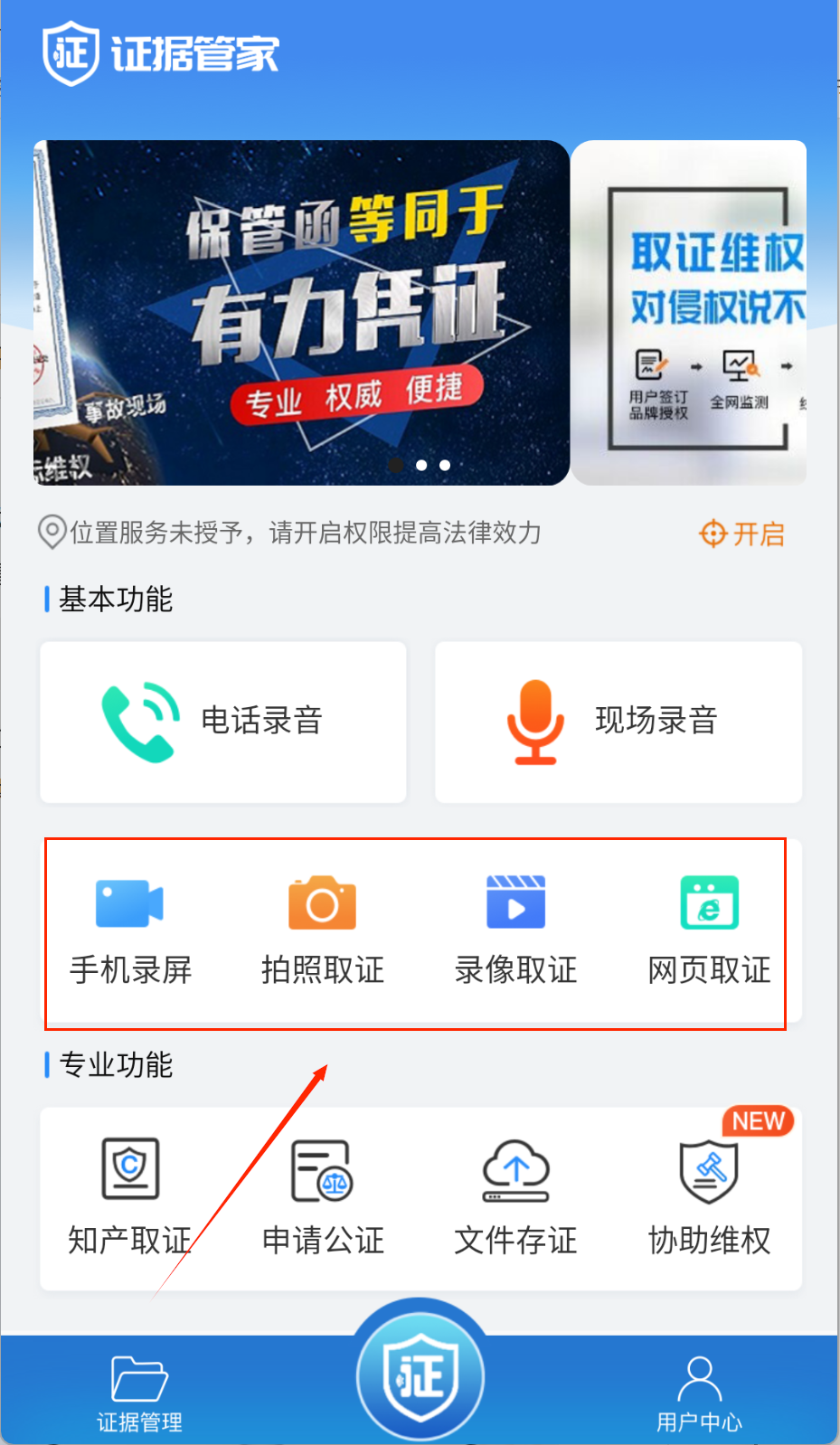840x1445 pixels.
Task: Tap the center 证 shield button
Action: 420,1375
